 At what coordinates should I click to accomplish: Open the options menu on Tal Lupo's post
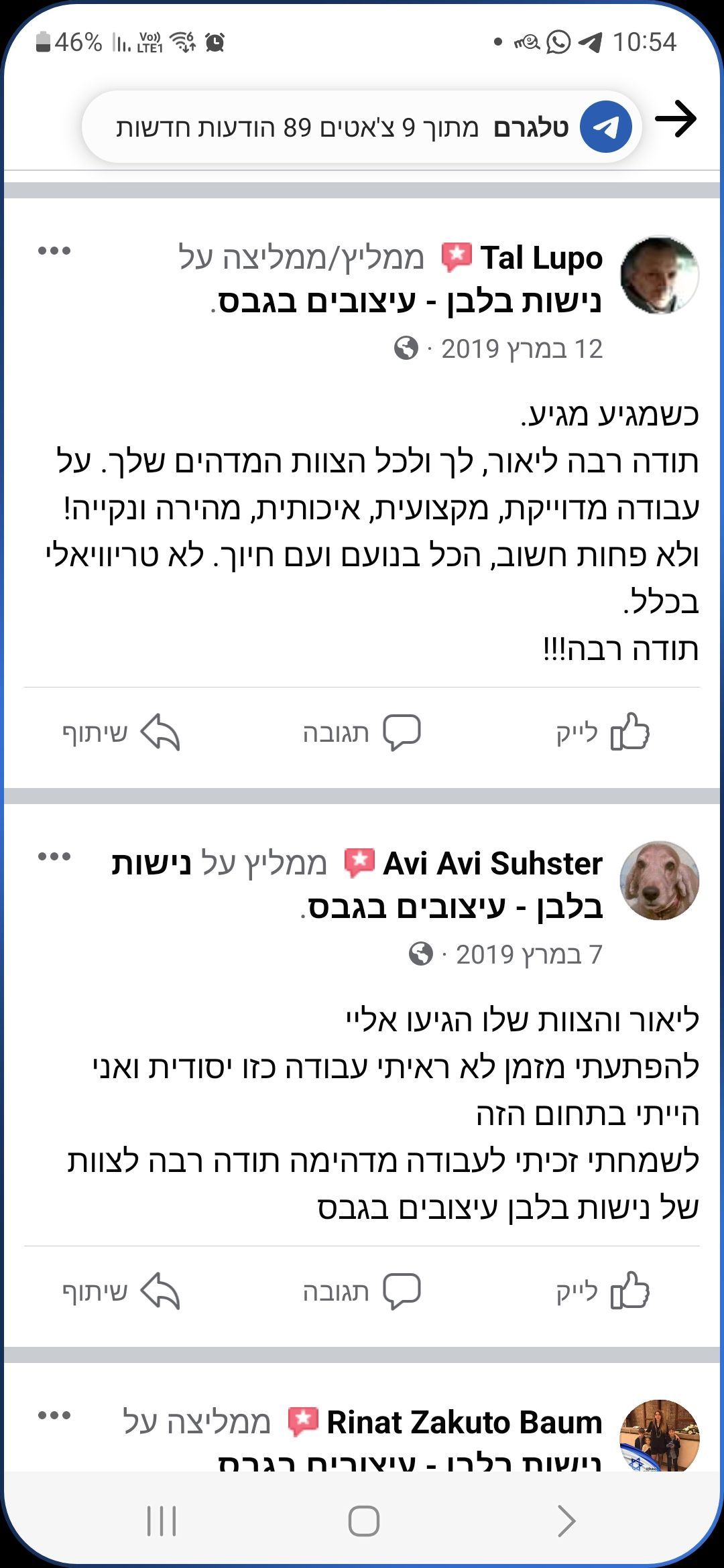pyautogui.click(x=54, y=251)
